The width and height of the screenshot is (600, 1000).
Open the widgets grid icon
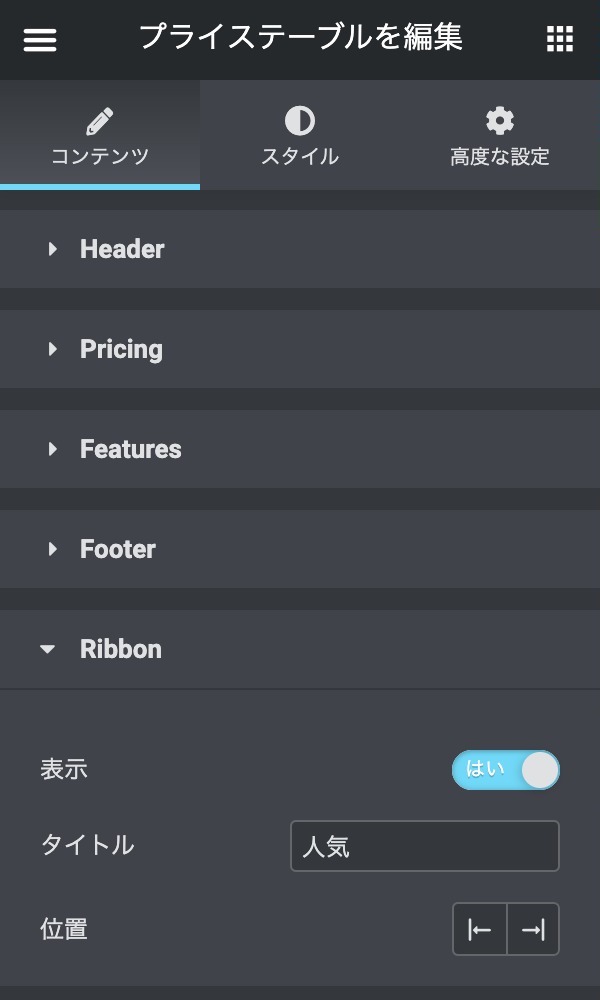click(x=560, y=40)
